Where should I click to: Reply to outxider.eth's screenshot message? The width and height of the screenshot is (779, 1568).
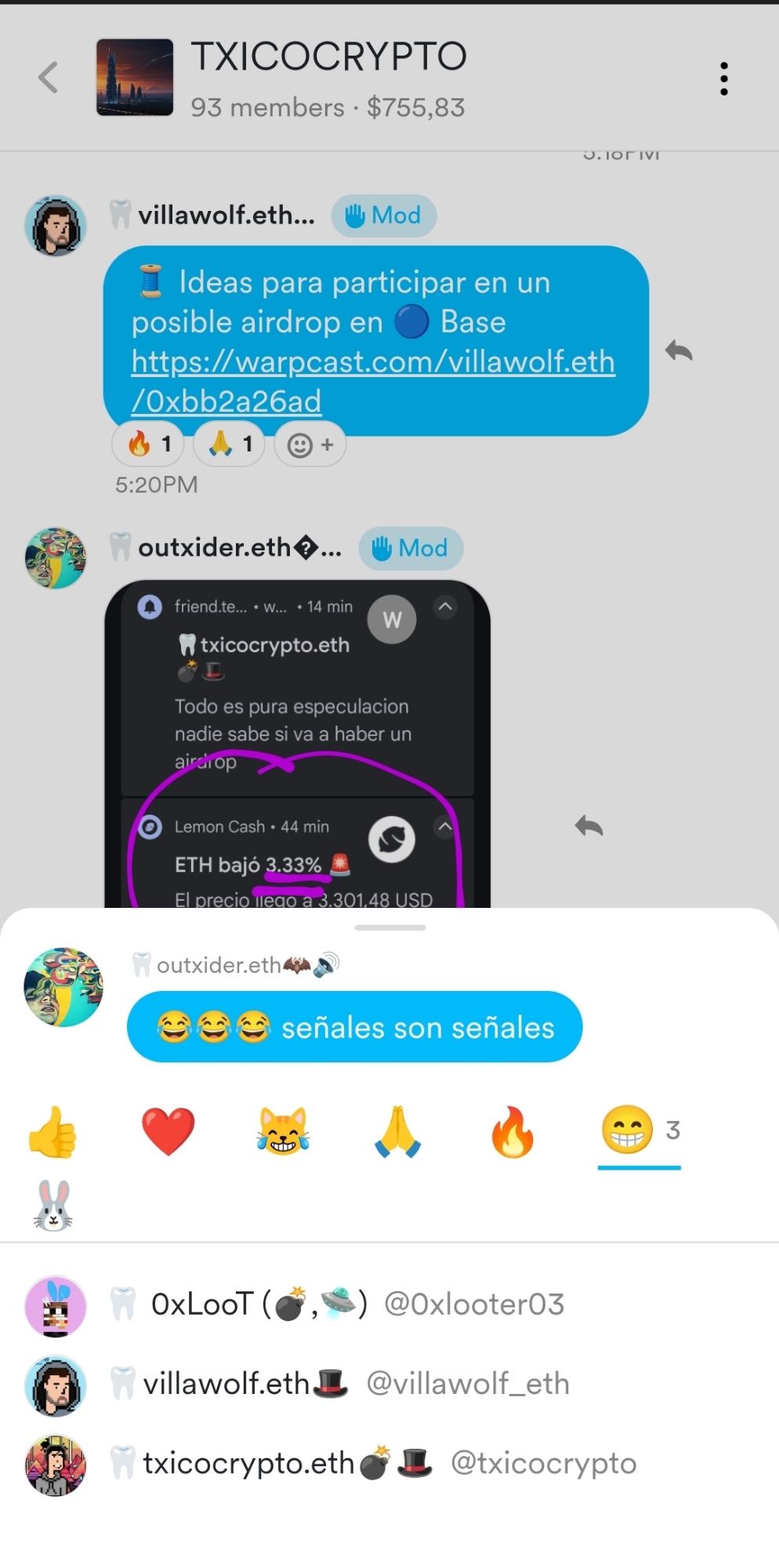(589, 826)
